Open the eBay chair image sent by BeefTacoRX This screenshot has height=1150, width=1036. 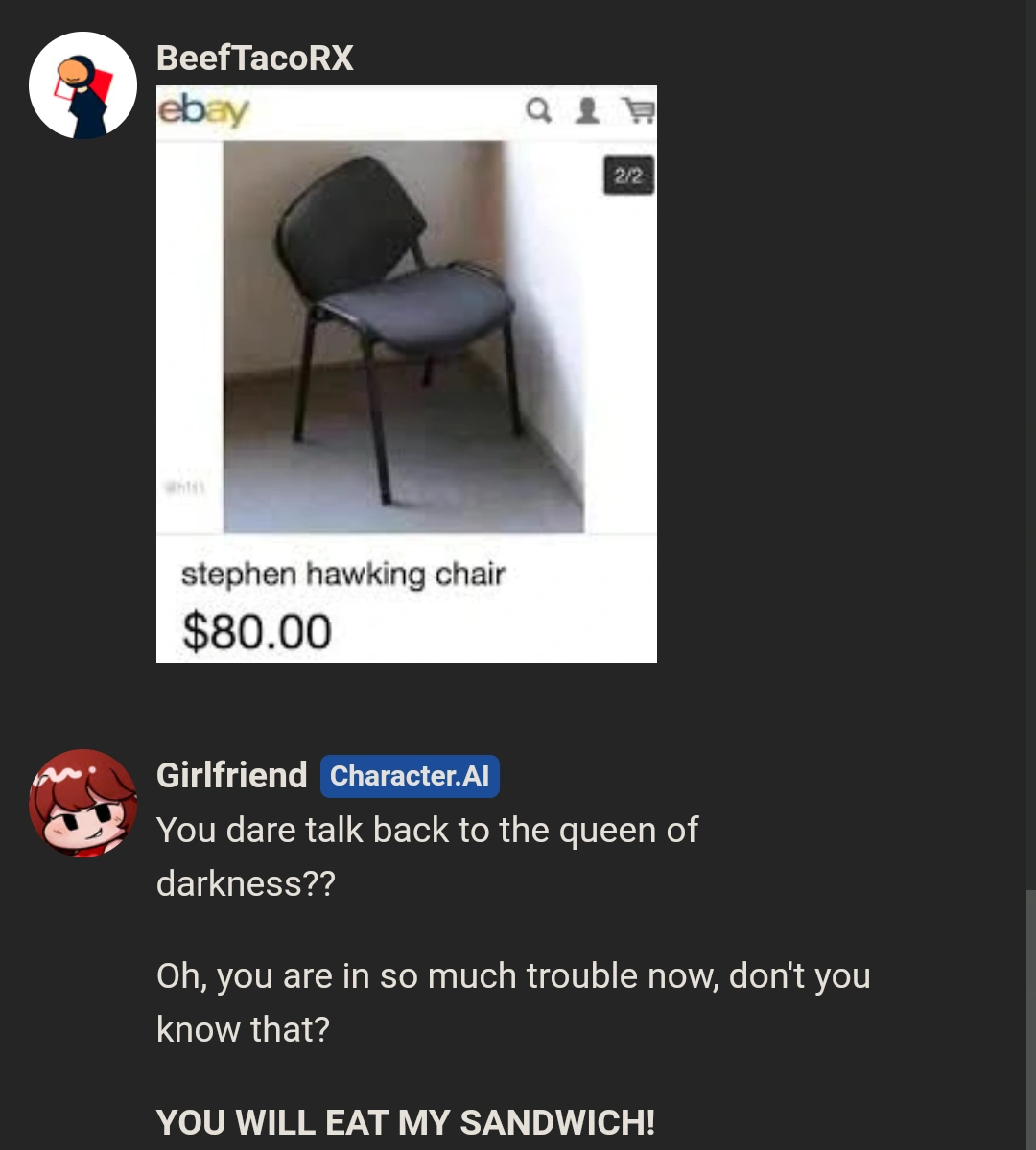[406, 374]
